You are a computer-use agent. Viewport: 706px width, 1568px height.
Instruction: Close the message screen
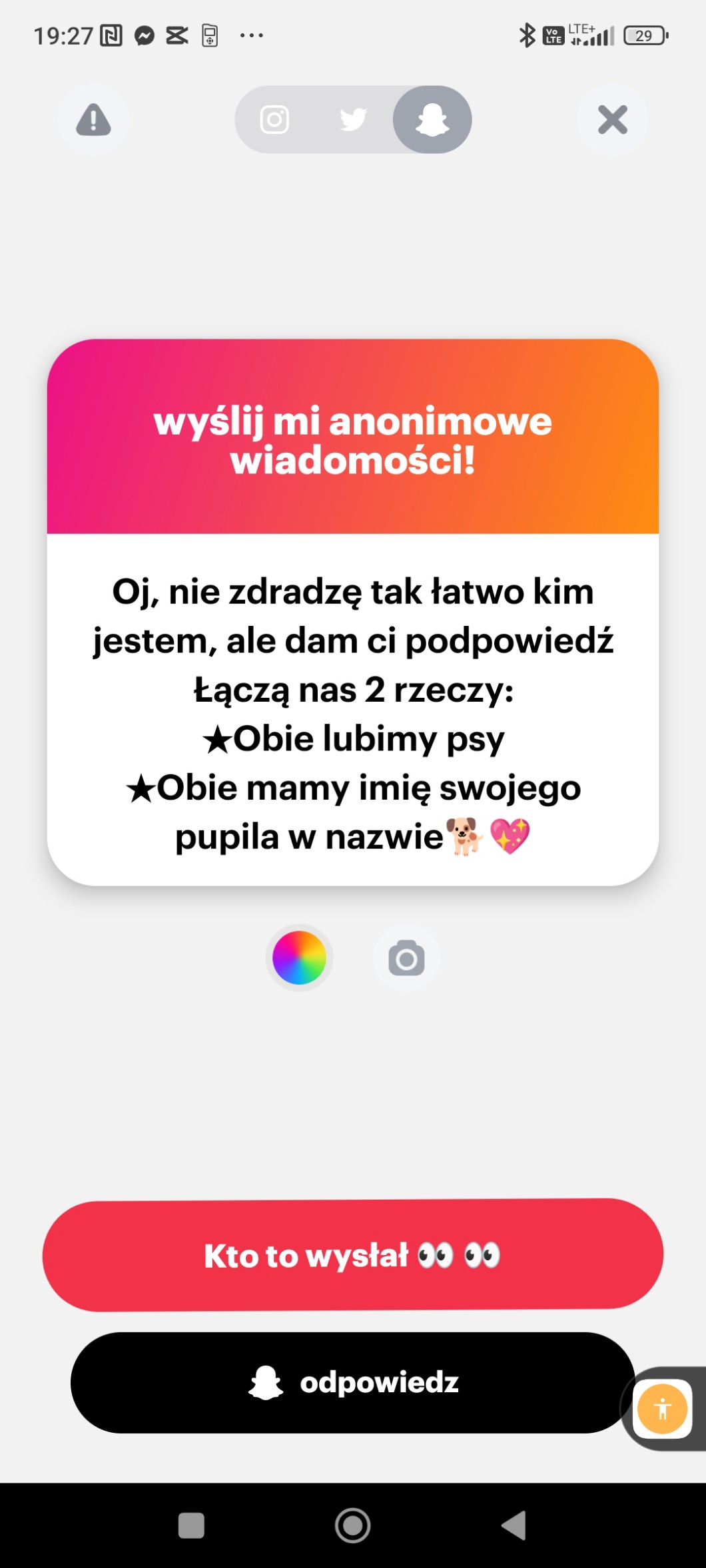612,120
